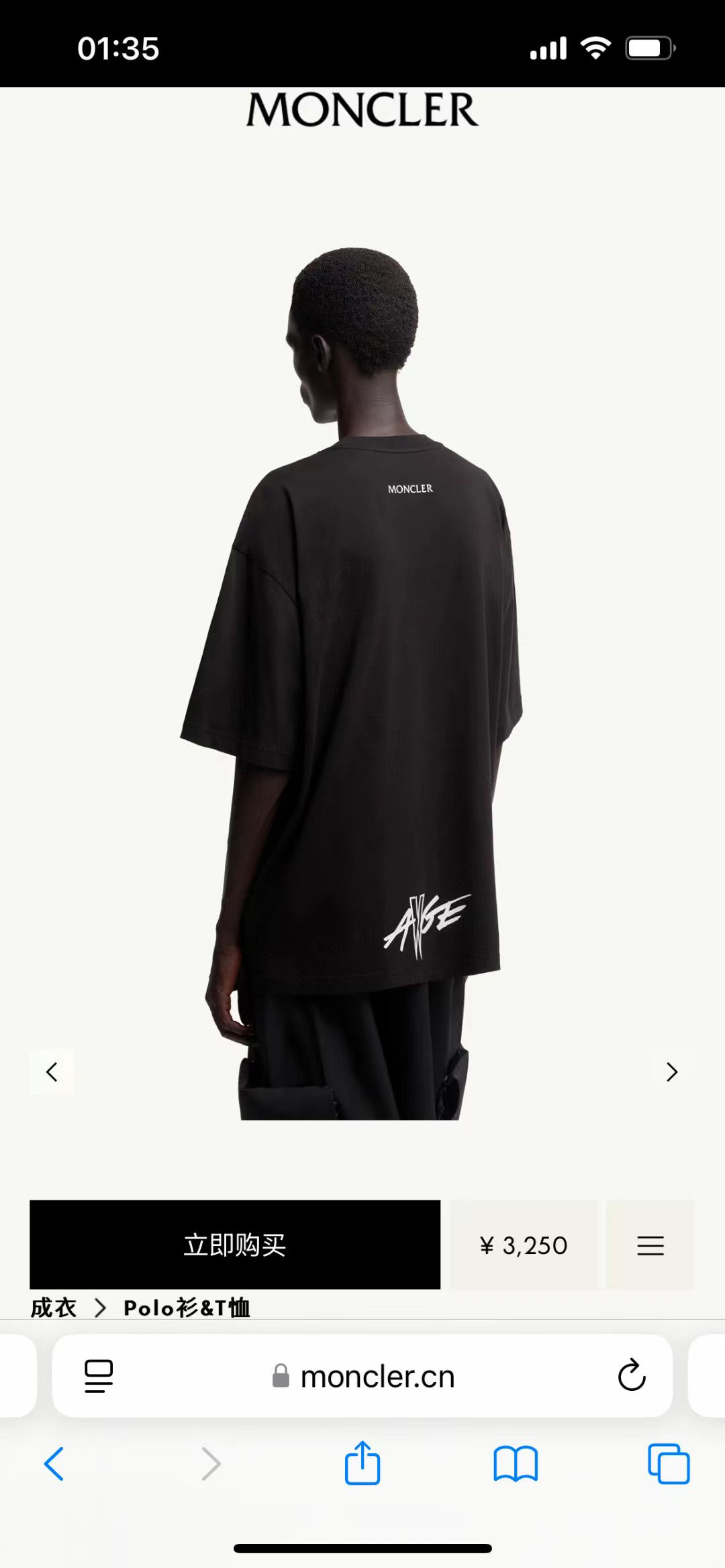Open Safari's tab overview
This screenshot has width=725, height=1568.
(x=669, y=1463)
